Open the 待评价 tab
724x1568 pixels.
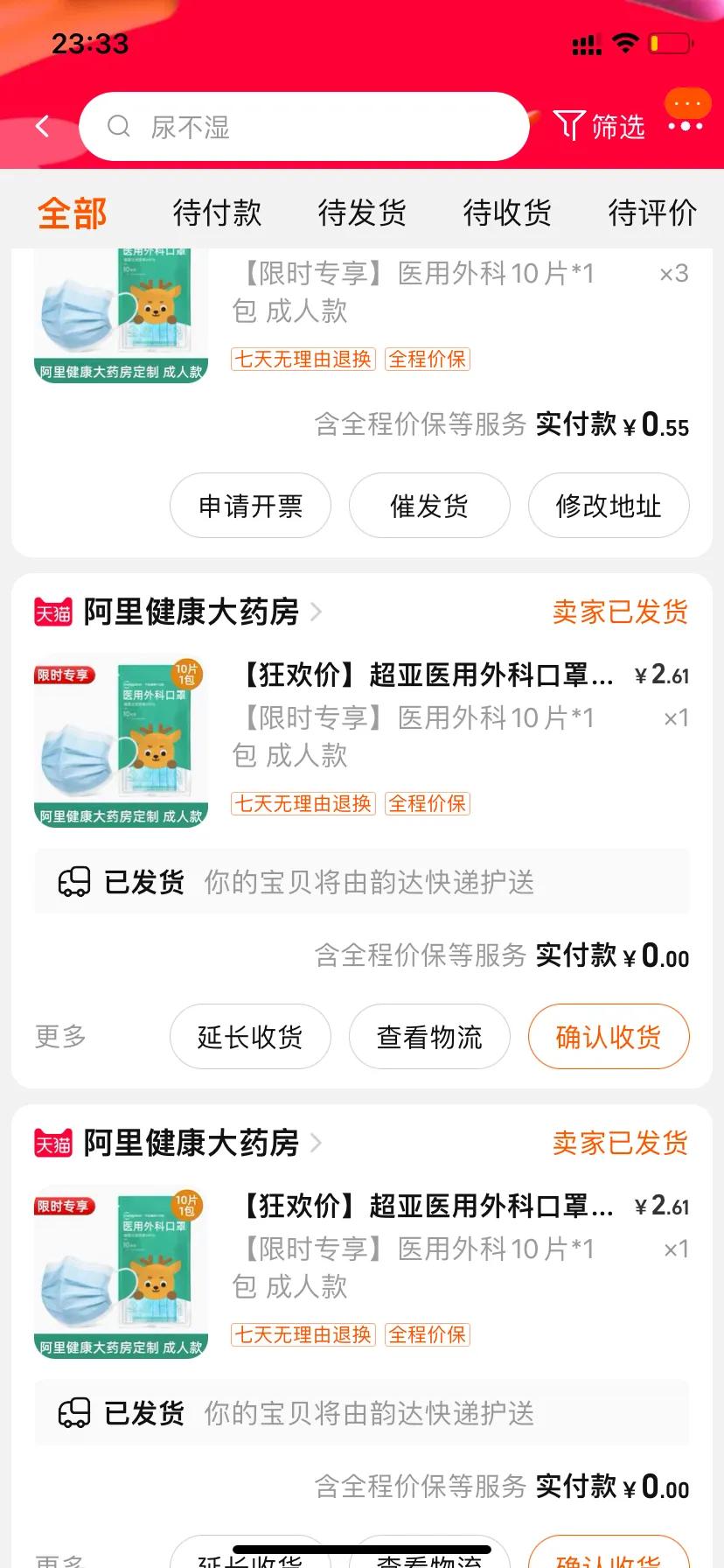(651, 213)
